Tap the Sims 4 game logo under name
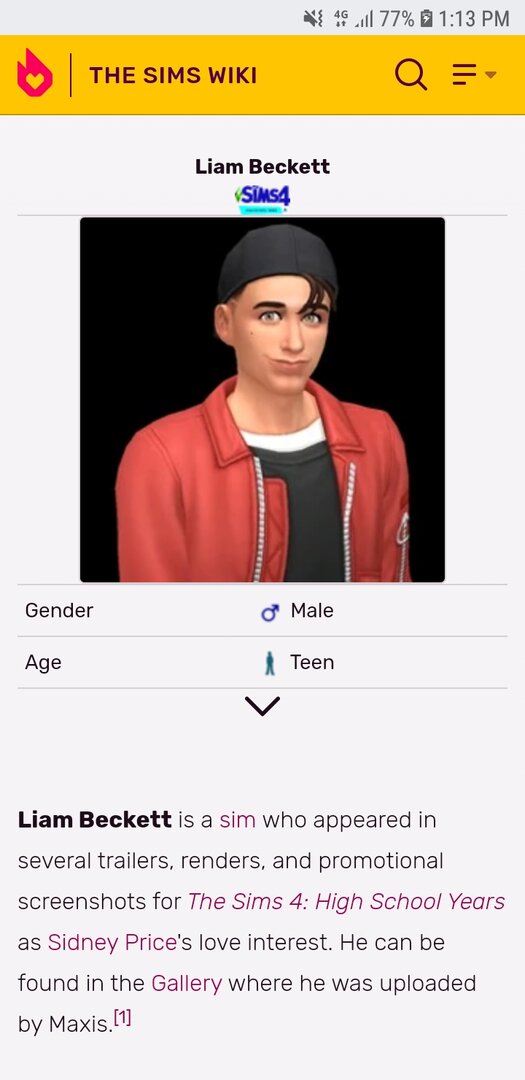This screenshot has width=525, height=1080. coord(262,198)
